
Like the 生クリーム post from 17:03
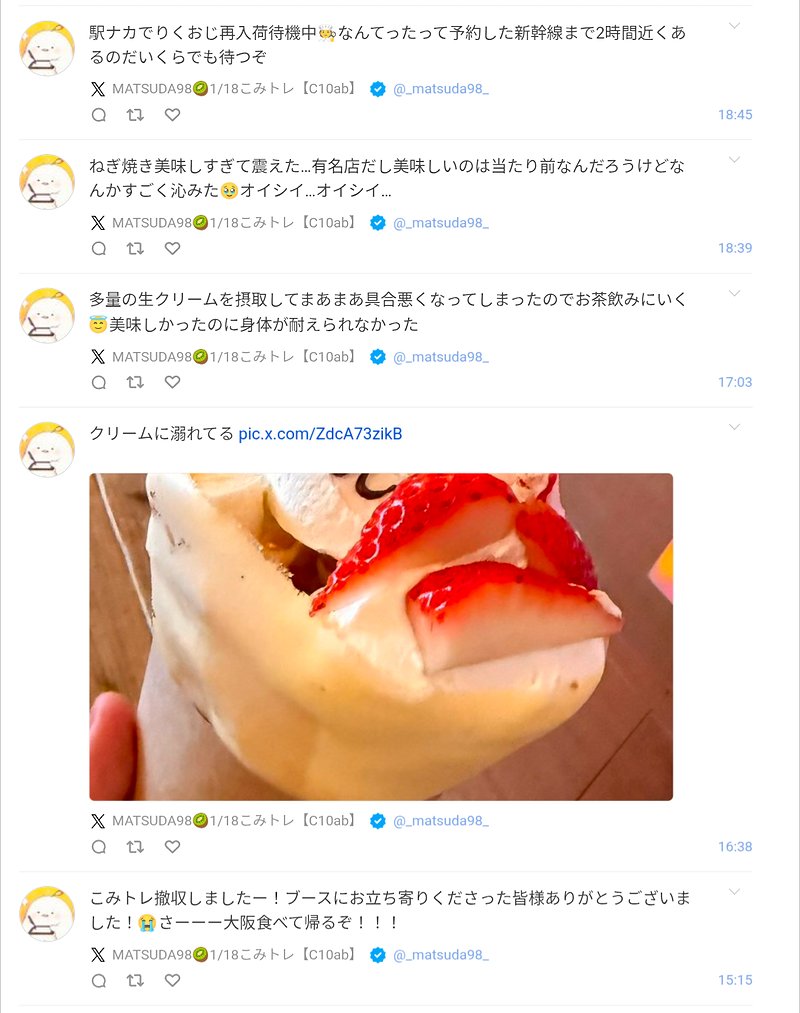[x=172, y=383]
